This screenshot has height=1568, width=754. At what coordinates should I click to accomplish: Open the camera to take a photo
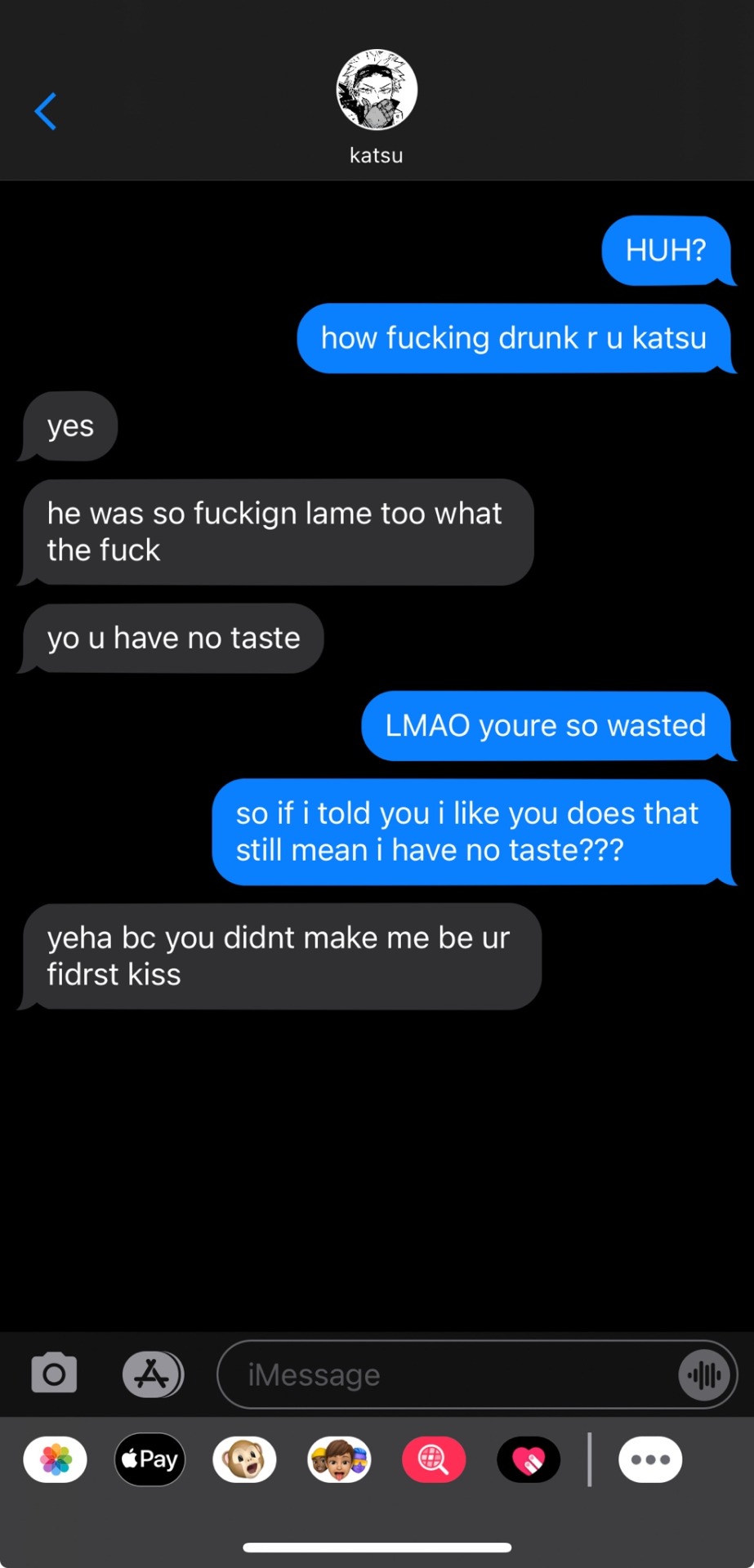54,1374
